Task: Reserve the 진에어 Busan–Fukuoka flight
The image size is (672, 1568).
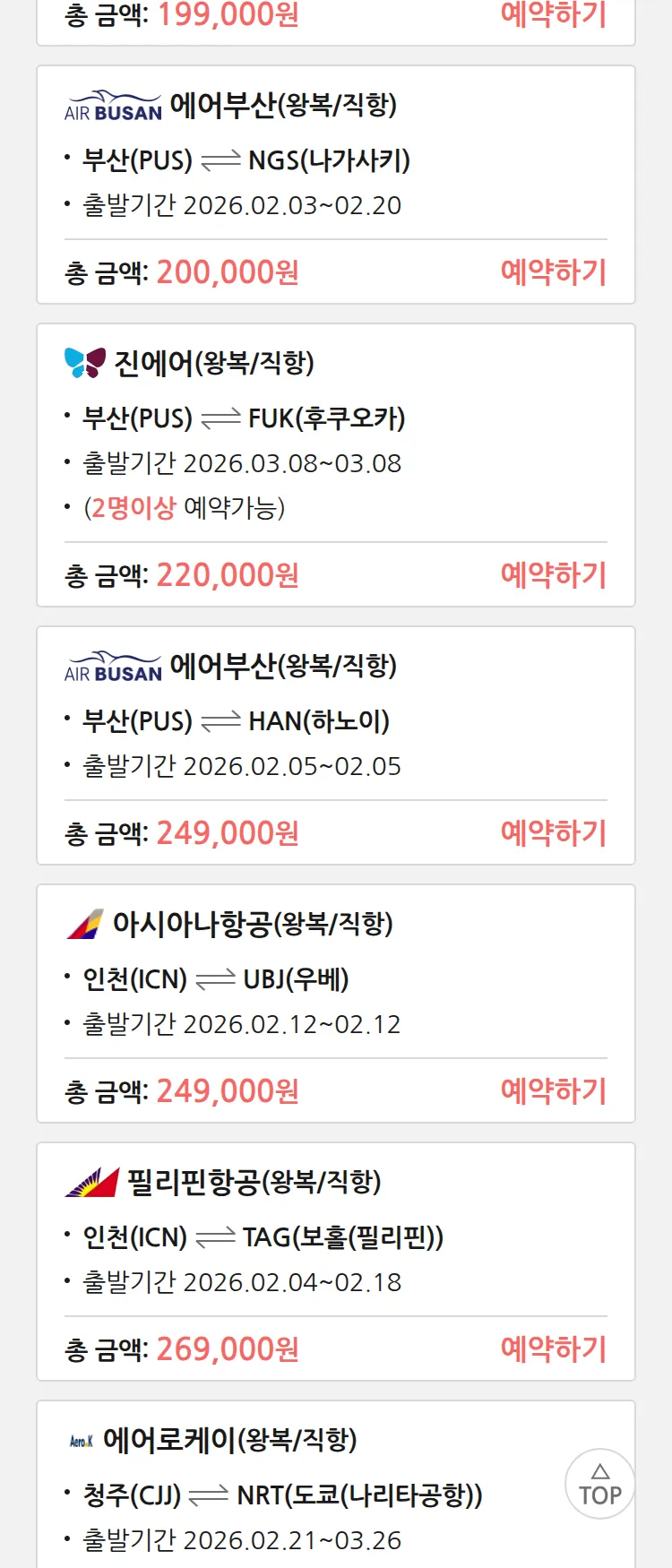Action: point(553,574)
